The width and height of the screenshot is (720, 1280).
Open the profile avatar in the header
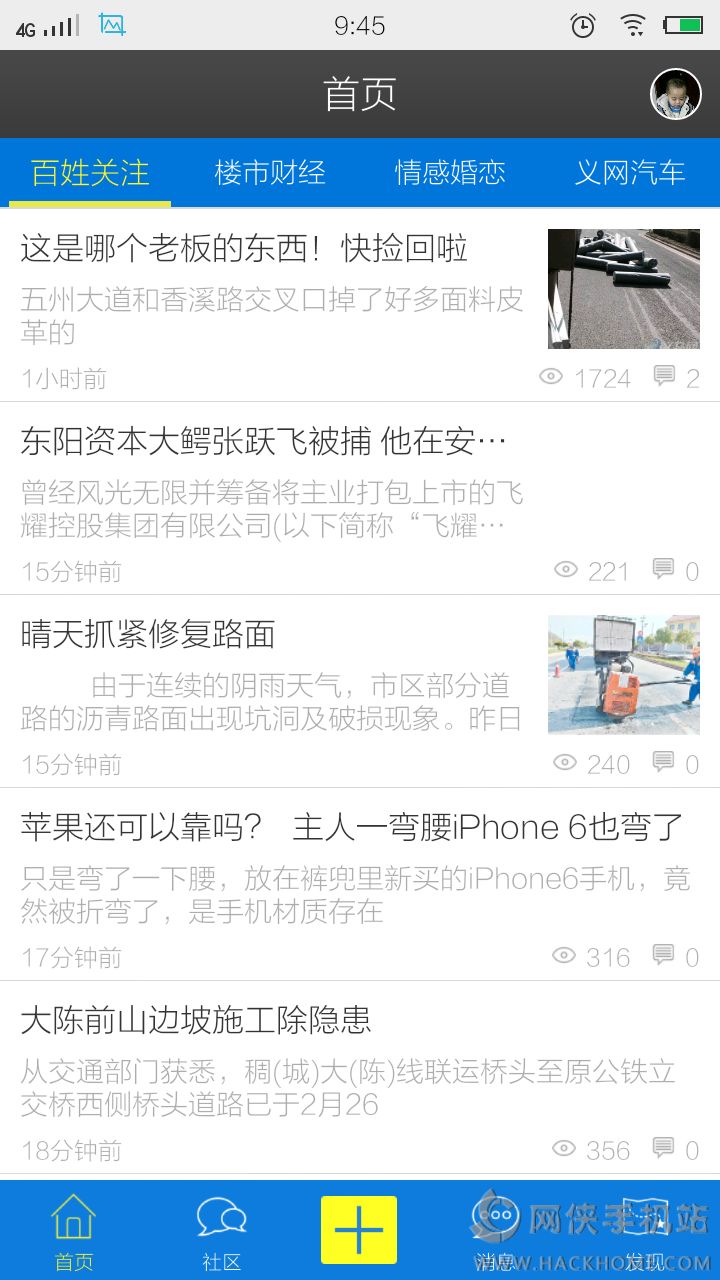[676, 94]
